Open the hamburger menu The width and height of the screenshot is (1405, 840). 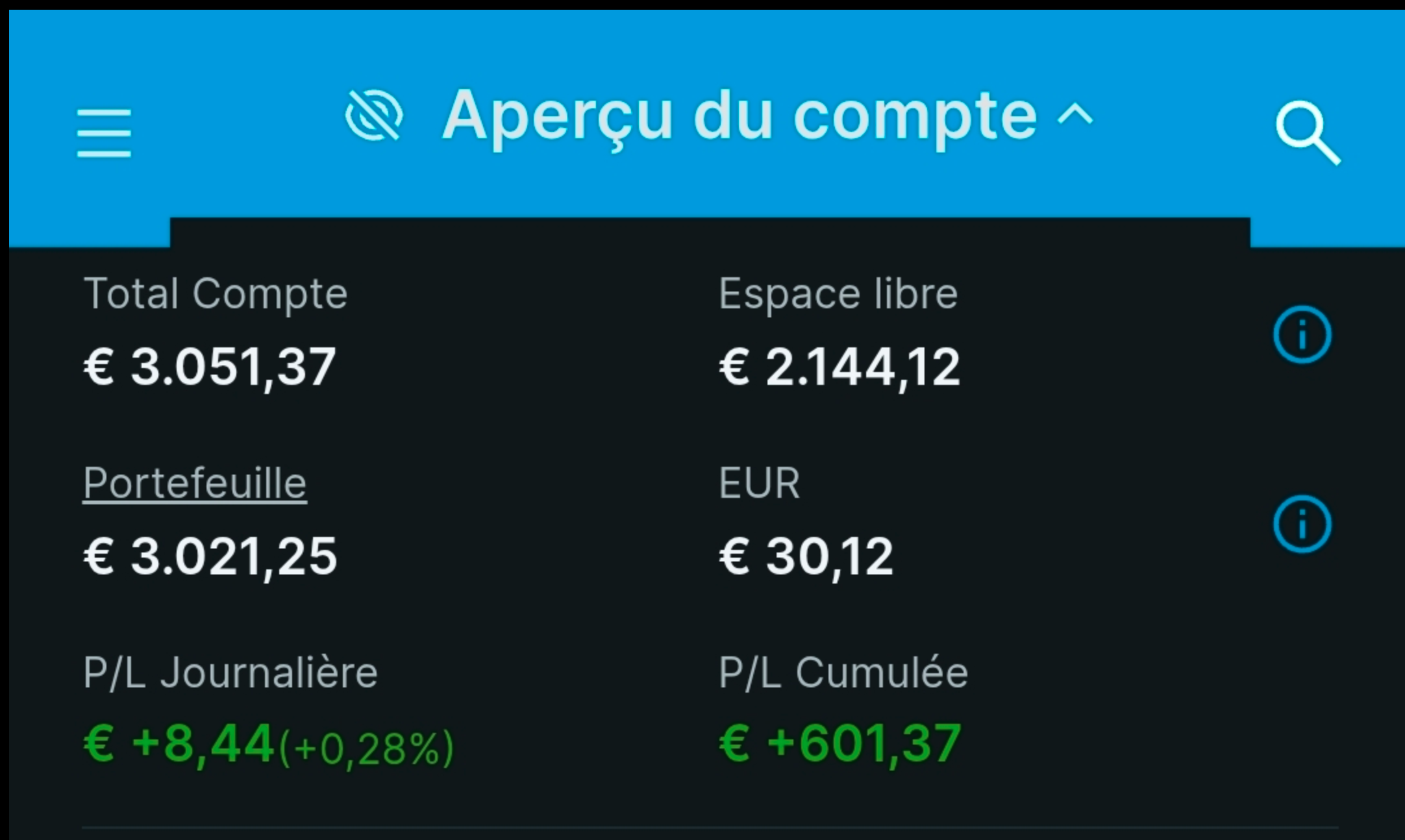[104, 133]
